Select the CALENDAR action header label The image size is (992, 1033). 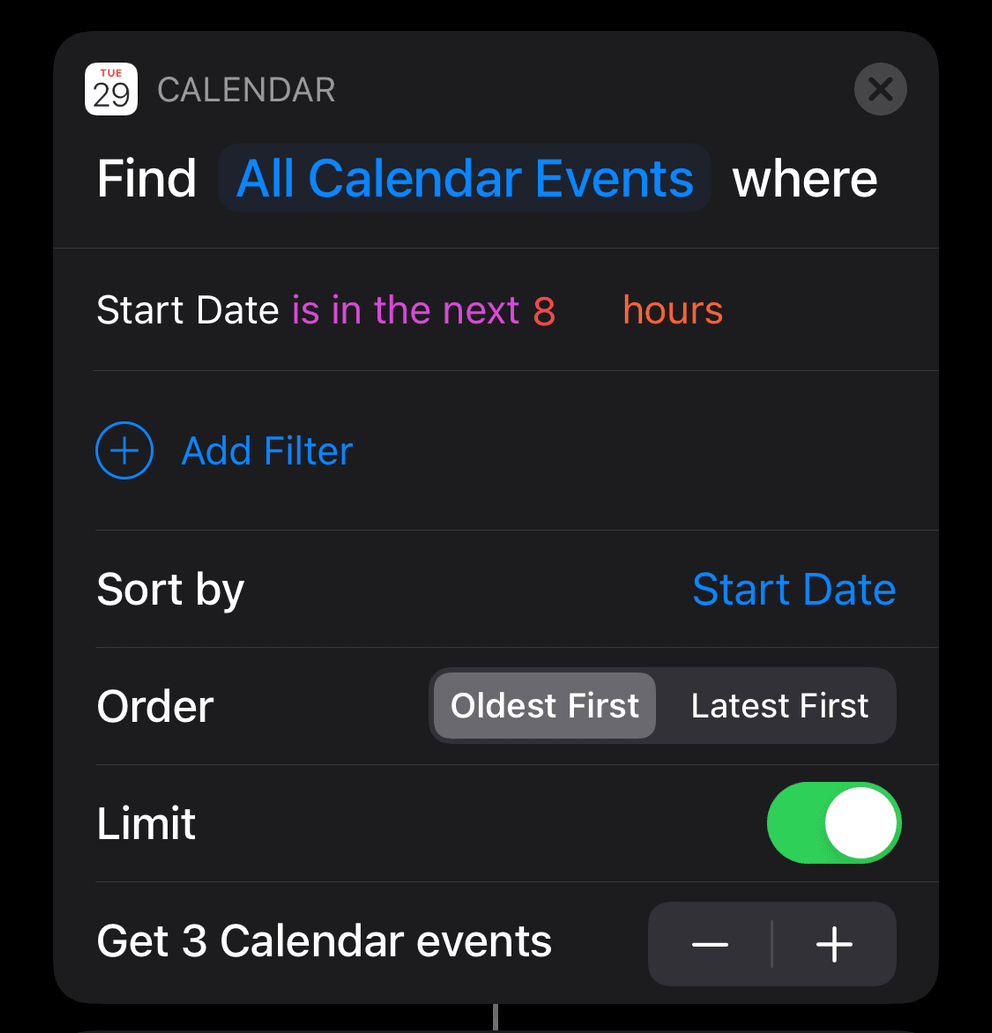click(246, 90)
